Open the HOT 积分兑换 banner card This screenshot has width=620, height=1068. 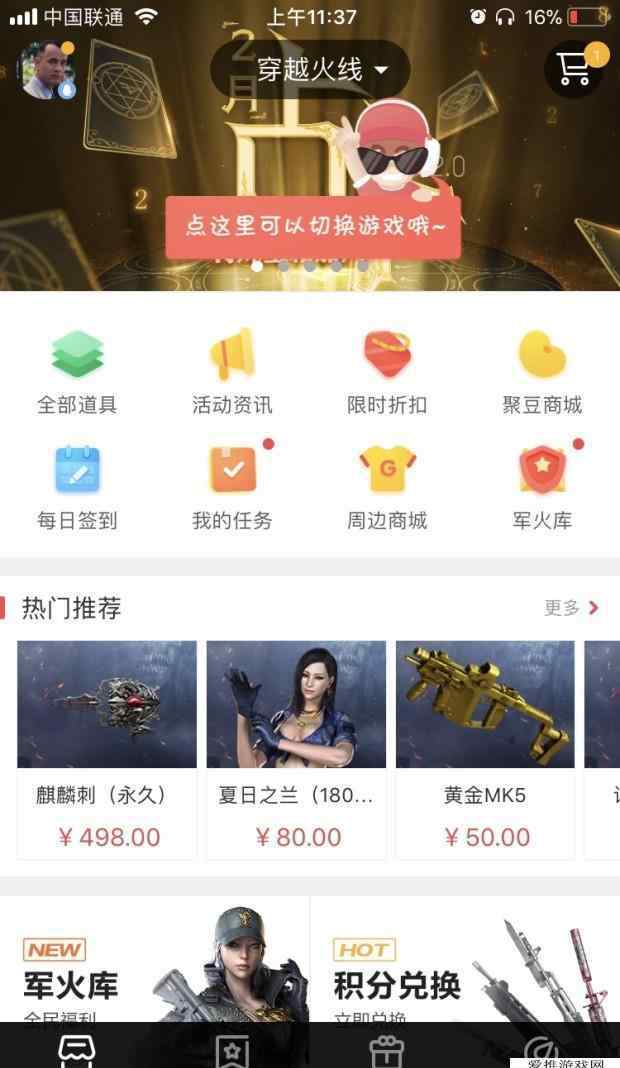coord(465,965)
